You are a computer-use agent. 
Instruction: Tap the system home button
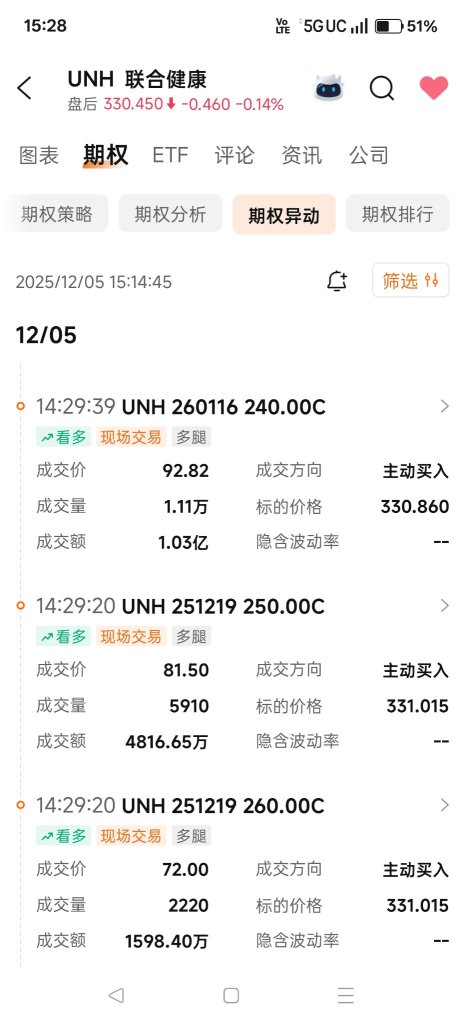pos(231,995)
